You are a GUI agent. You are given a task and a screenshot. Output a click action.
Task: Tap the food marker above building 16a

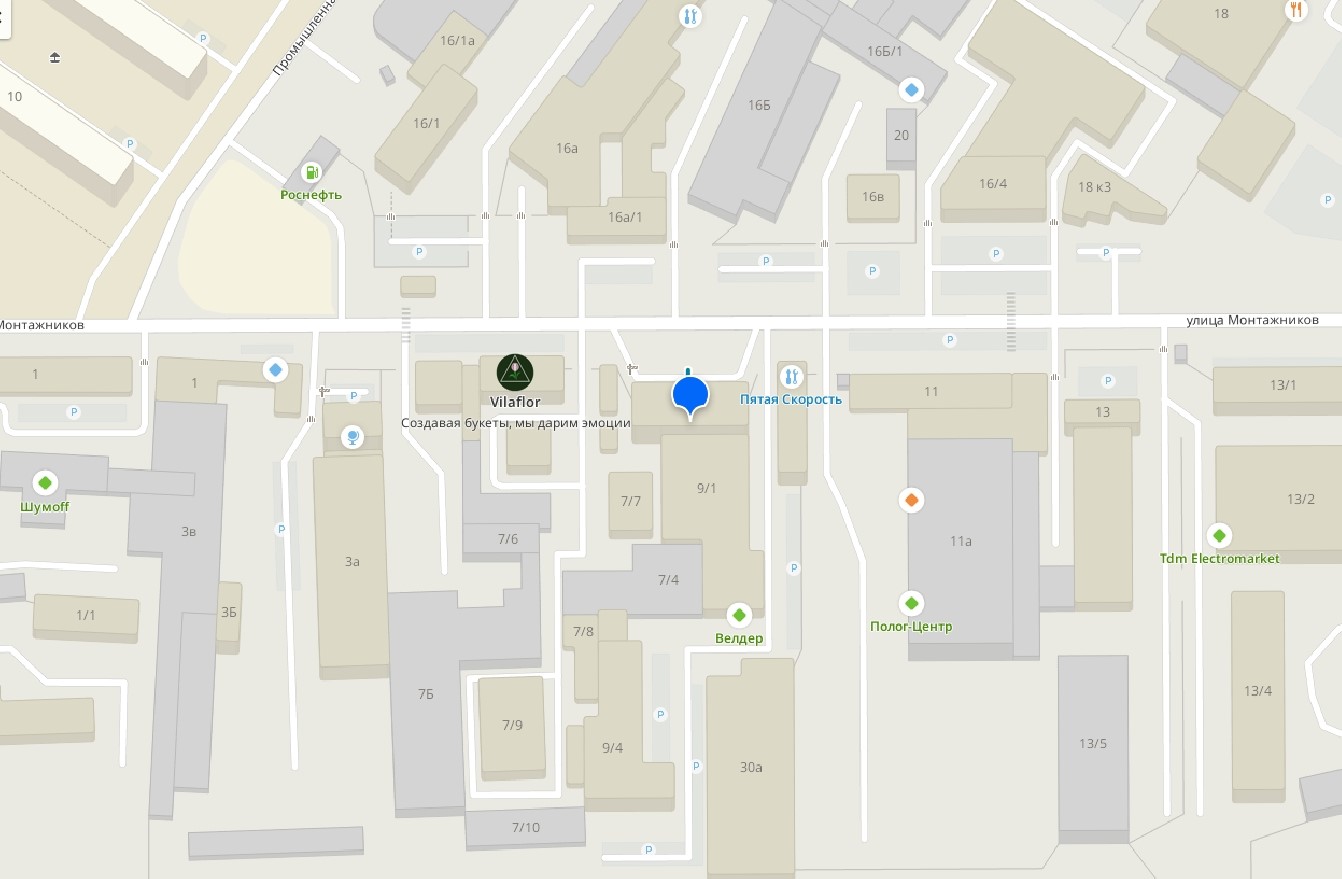point(690,16)
